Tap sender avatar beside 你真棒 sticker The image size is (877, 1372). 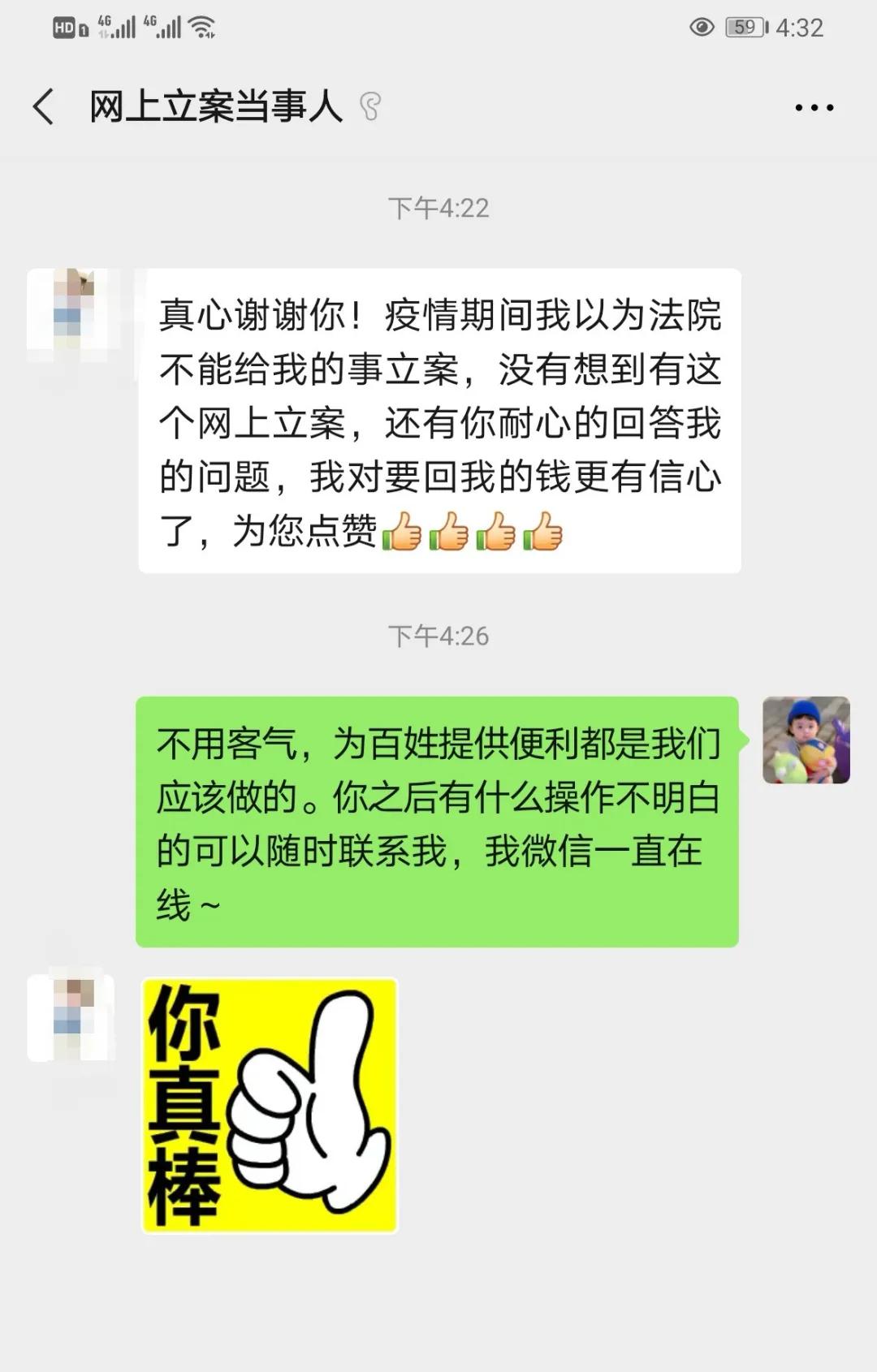(x=71, y=1019)
